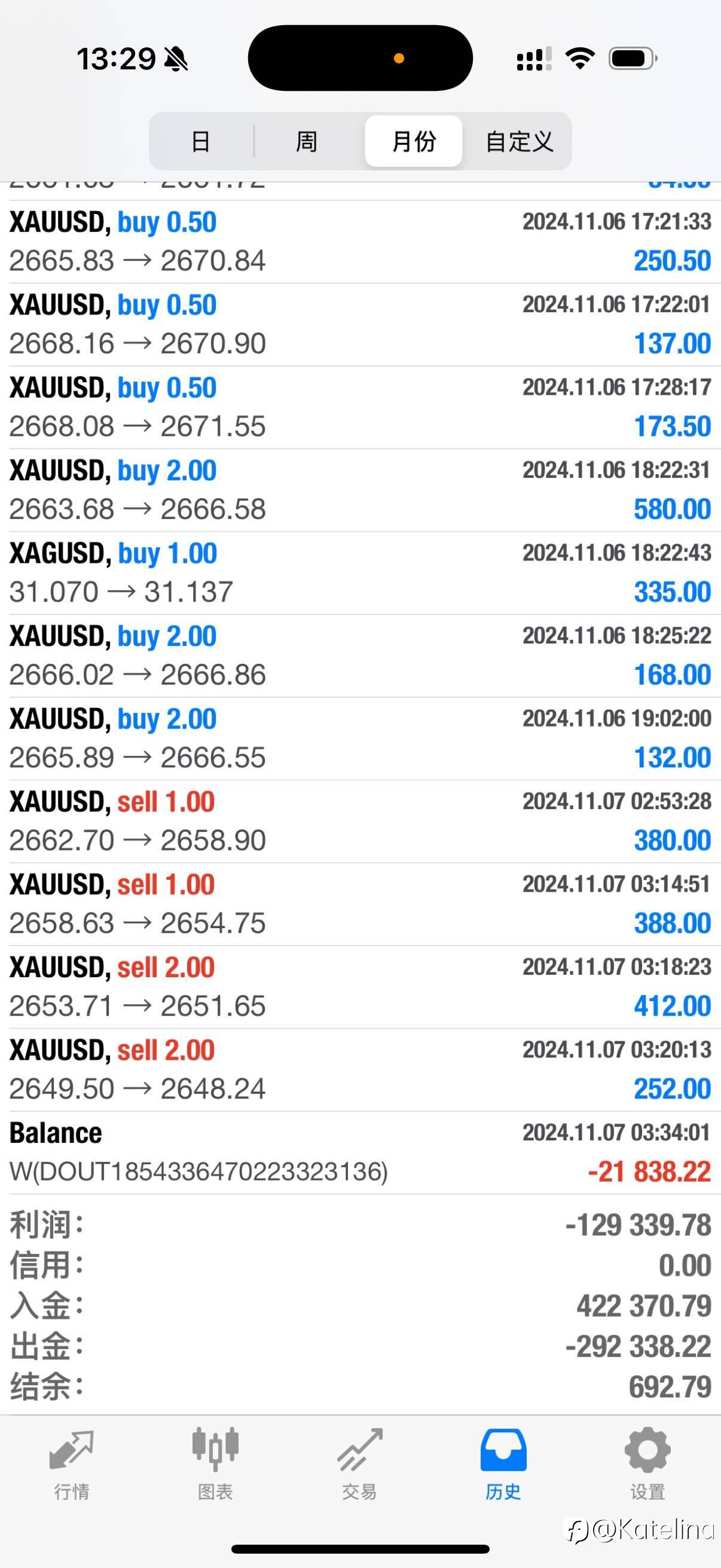Screen dimensions: 721x1568
Task: Open the XAGUSD buy 1.00 trade row
Action: (360, 573)
